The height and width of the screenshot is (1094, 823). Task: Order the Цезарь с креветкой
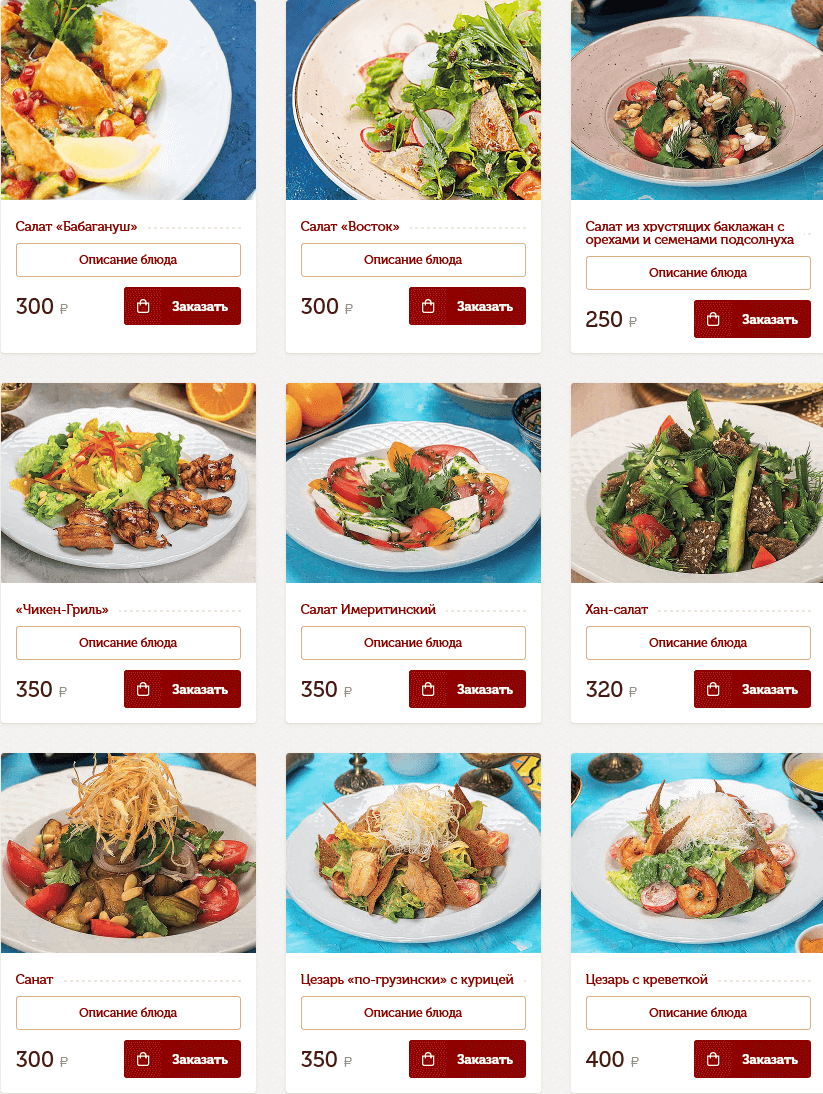752,1059
